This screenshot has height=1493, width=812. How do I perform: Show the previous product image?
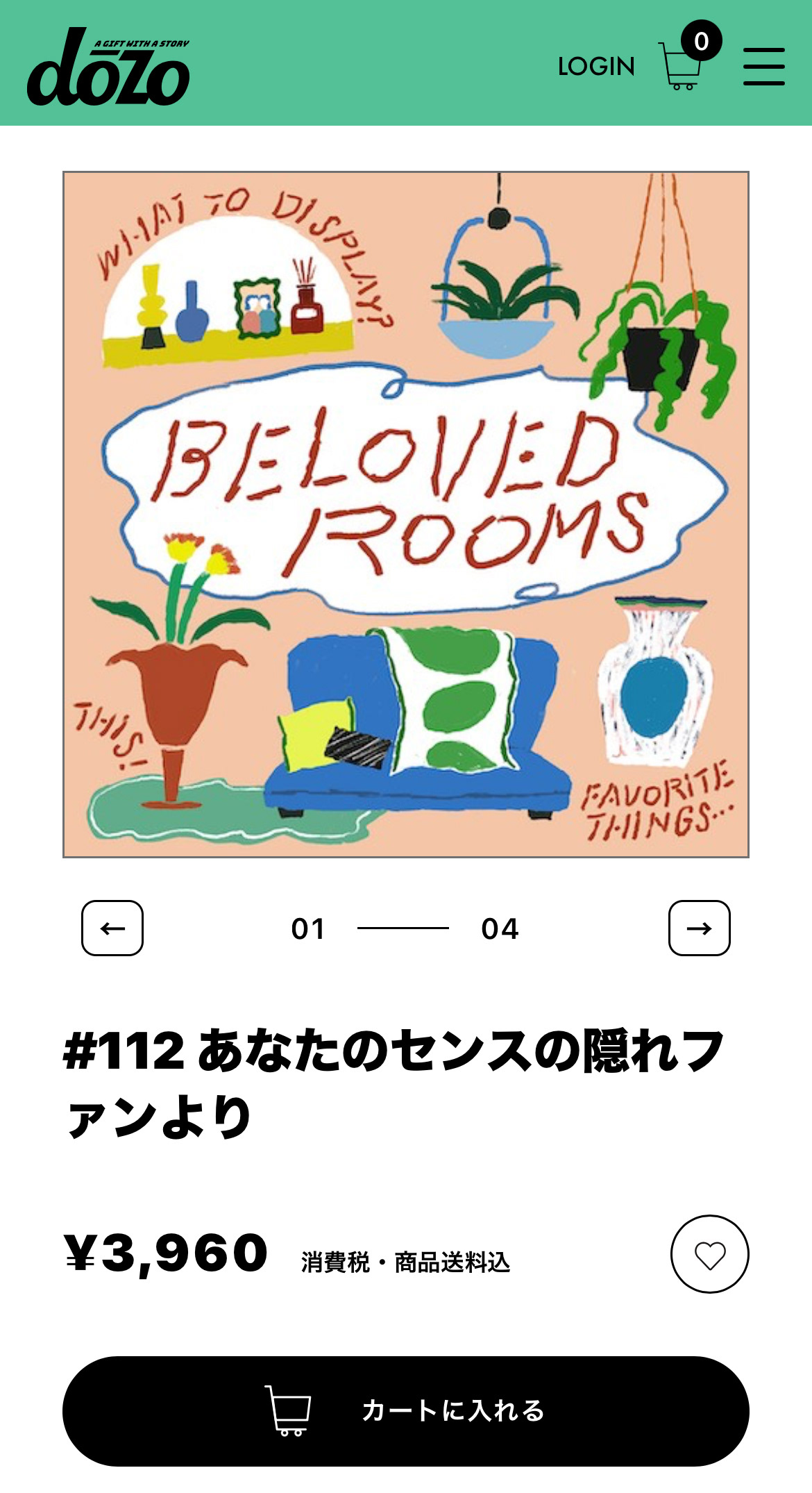pyautogui.click(x=112, y=928)
